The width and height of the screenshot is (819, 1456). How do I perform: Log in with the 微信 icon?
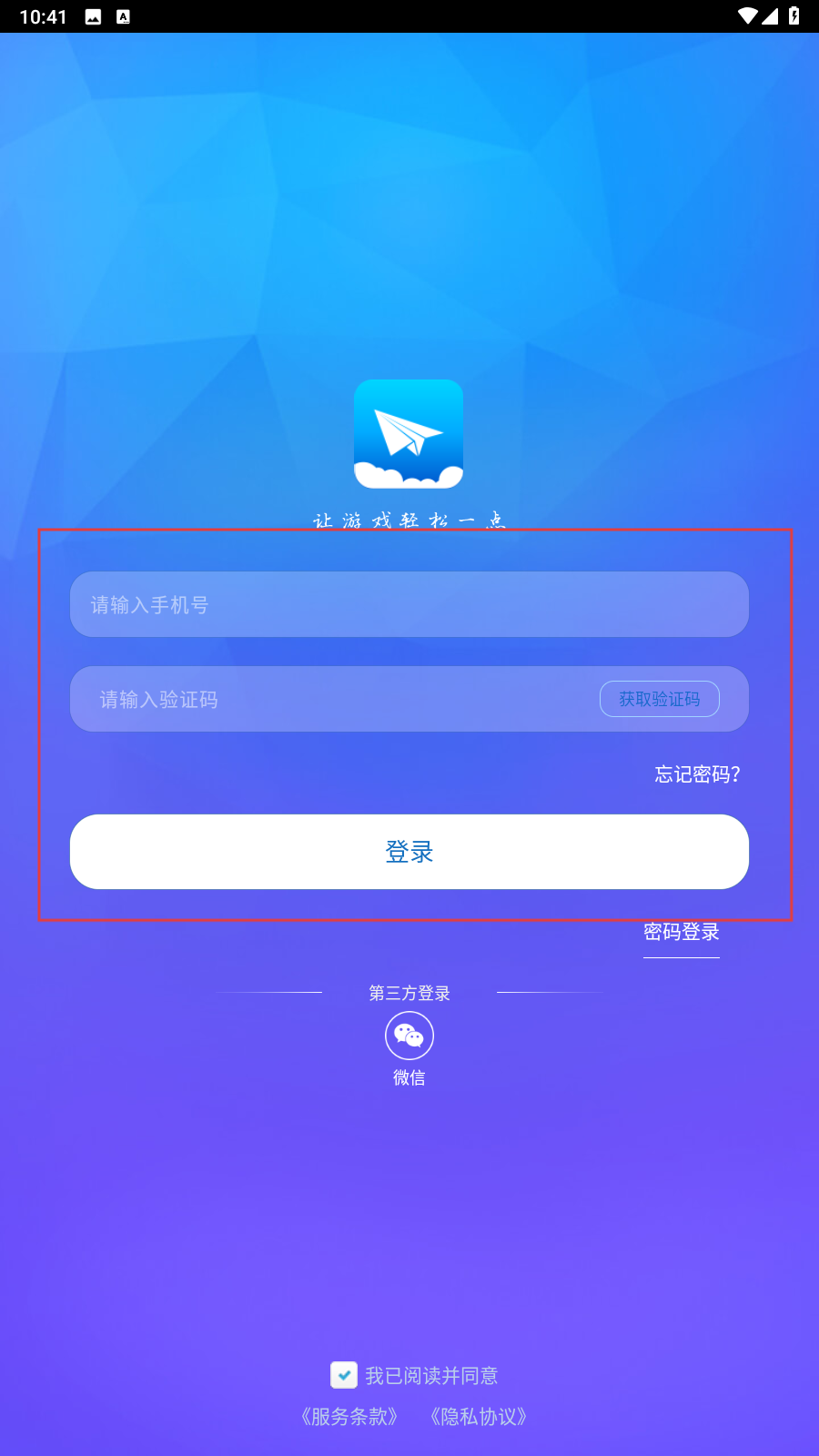click(x=409, y=1036)
